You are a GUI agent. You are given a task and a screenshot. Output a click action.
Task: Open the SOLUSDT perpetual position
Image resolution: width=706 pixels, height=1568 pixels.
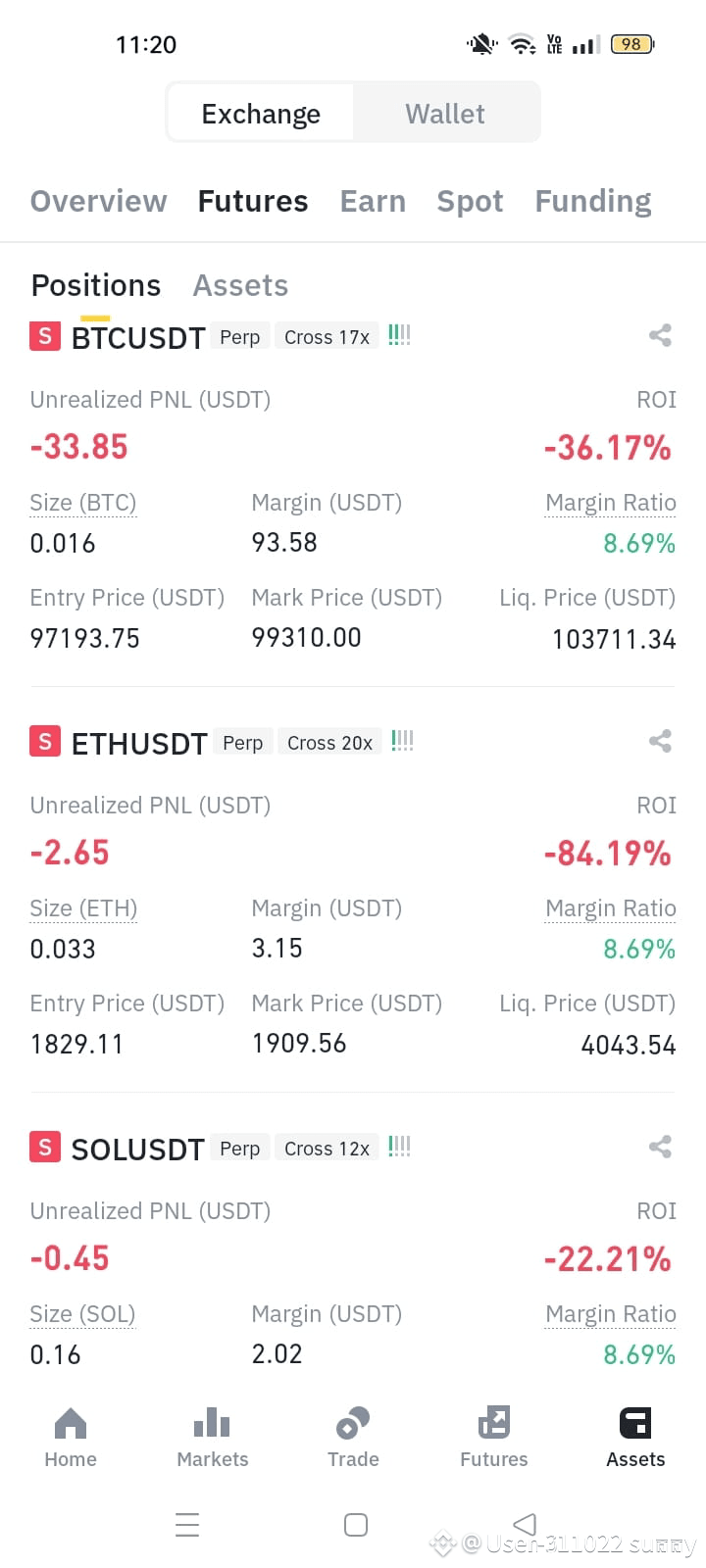pyautogui.click(x=137, y=1149)
